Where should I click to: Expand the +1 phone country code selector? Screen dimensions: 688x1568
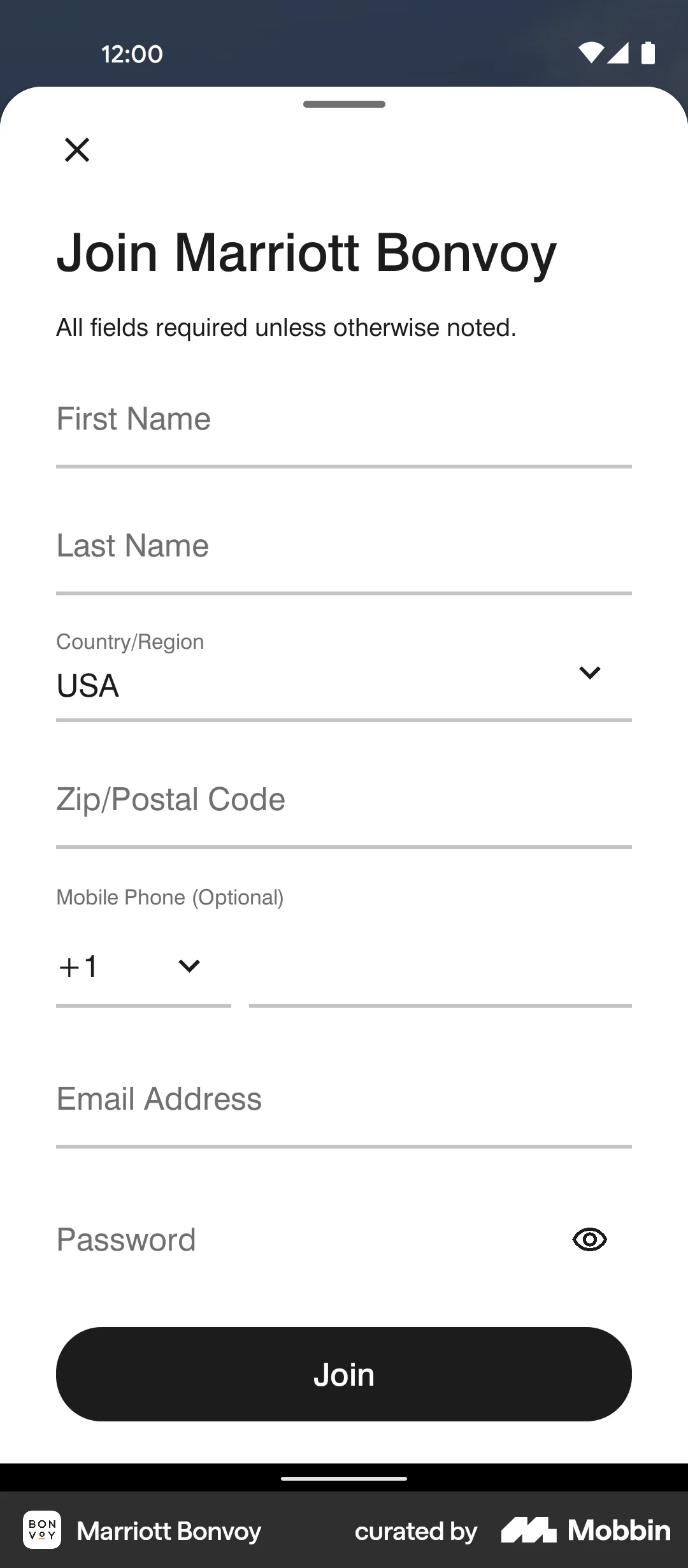pos(189,966)
